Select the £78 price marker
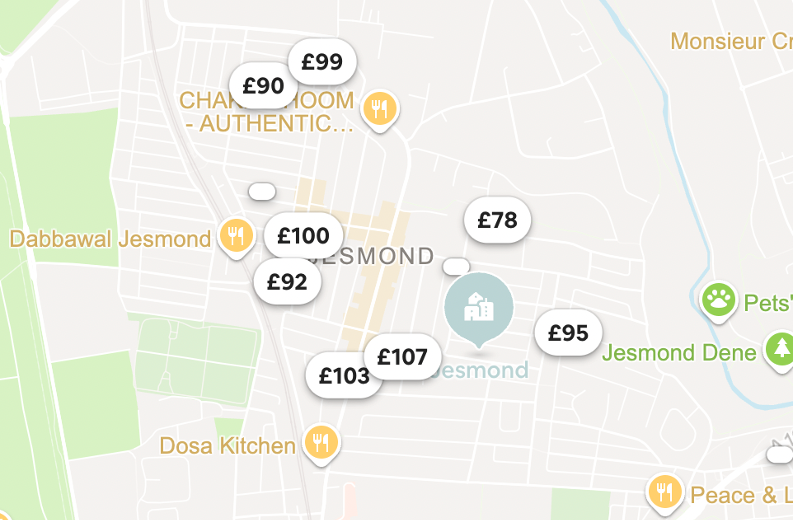794x520 pixels. 497,220
